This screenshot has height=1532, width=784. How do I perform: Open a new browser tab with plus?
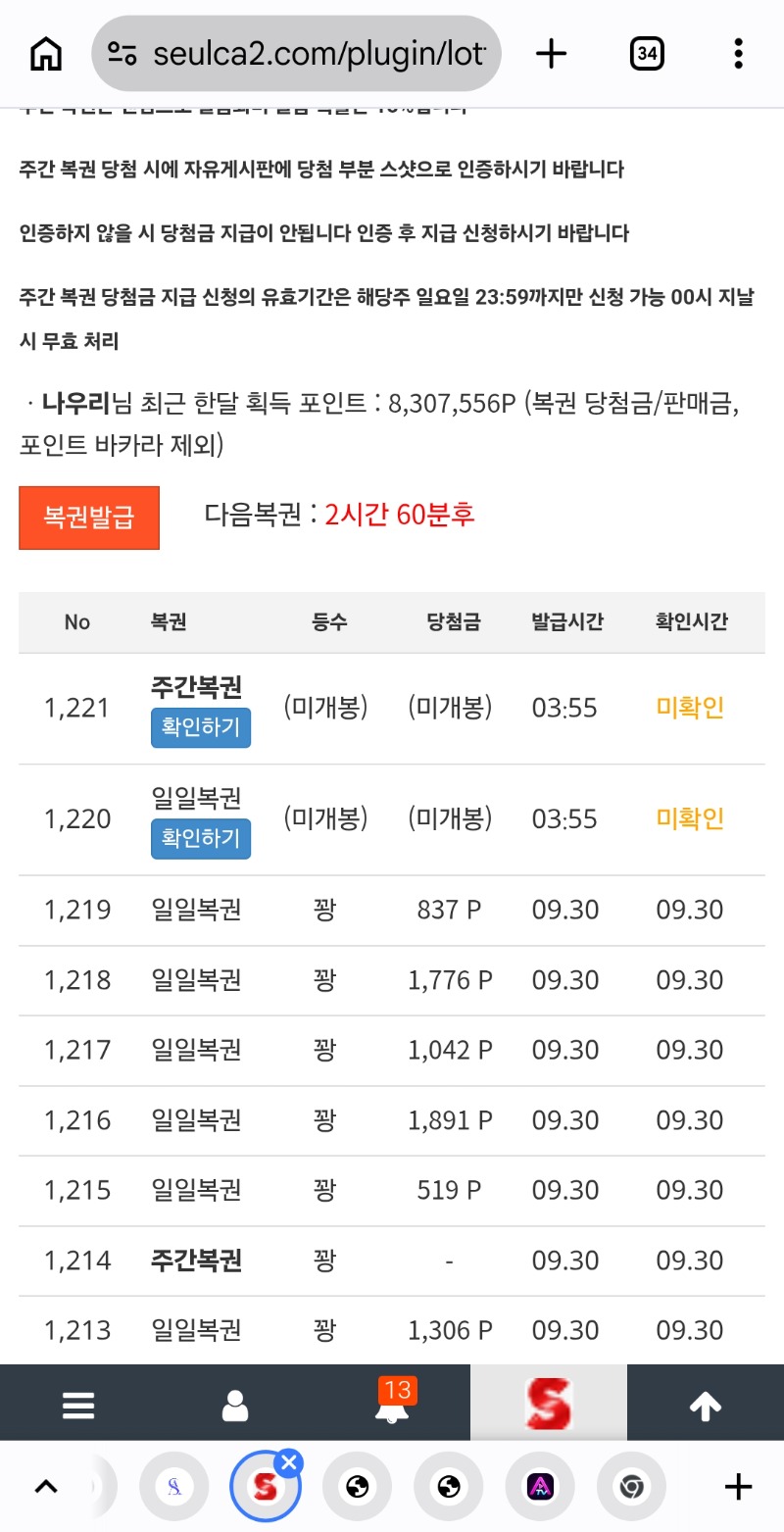point(552,54)
